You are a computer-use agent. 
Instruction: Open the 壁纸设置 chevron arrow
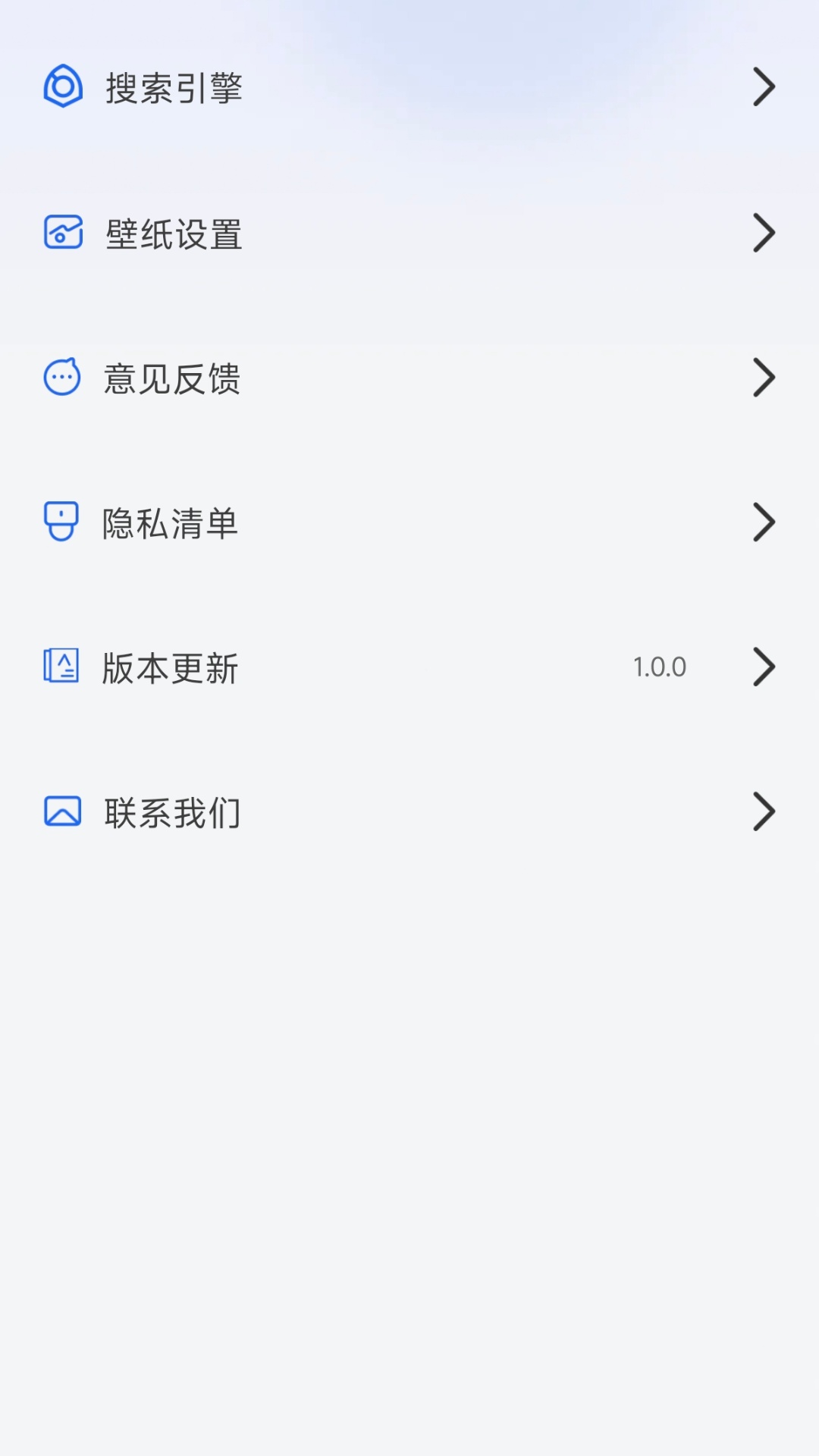764,234
